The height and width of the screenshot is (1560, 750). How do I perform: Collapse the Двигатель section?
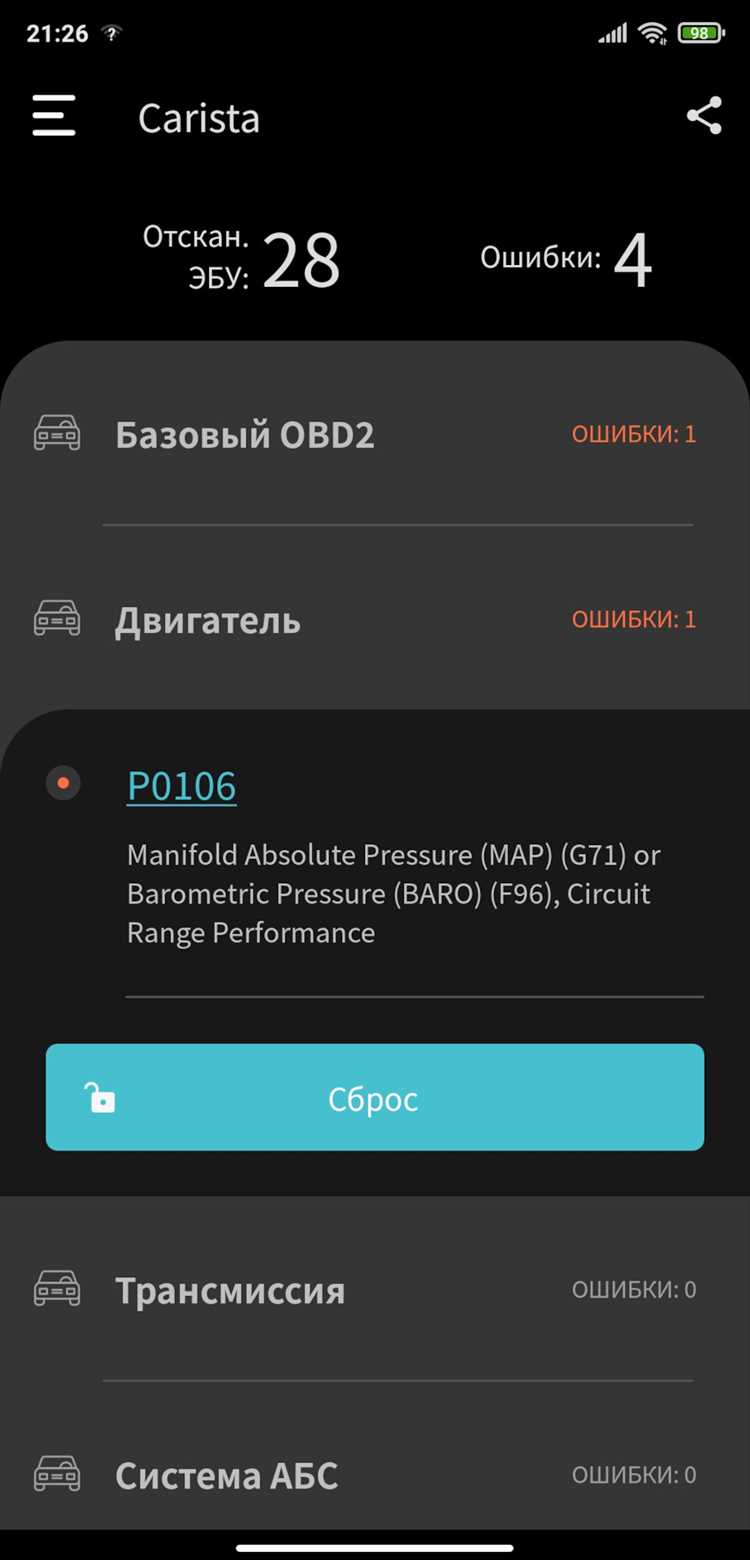click(374, 620)
